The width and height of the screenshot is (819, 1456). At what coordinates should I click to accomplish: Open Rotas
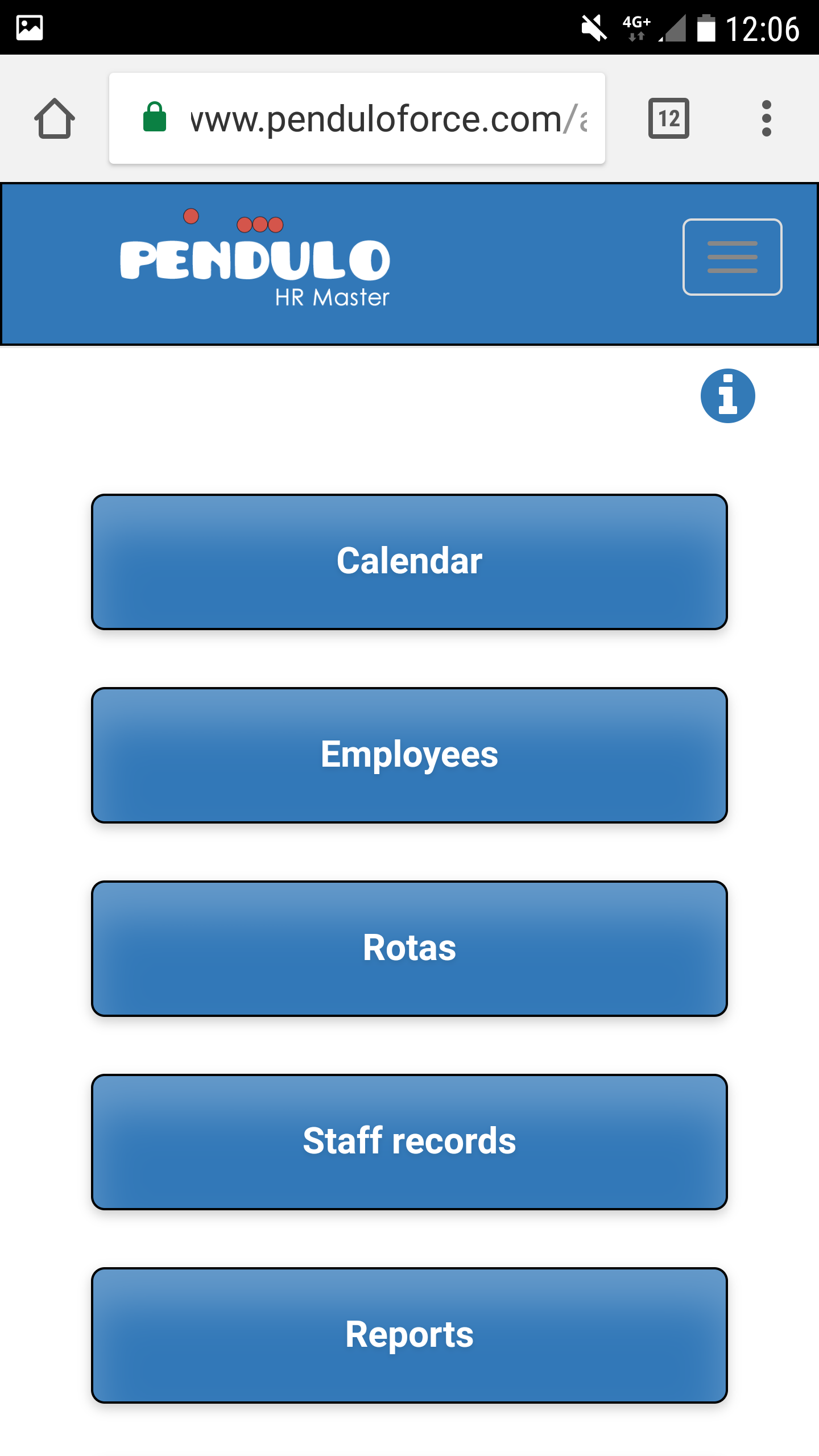click(x=409, y=949)
